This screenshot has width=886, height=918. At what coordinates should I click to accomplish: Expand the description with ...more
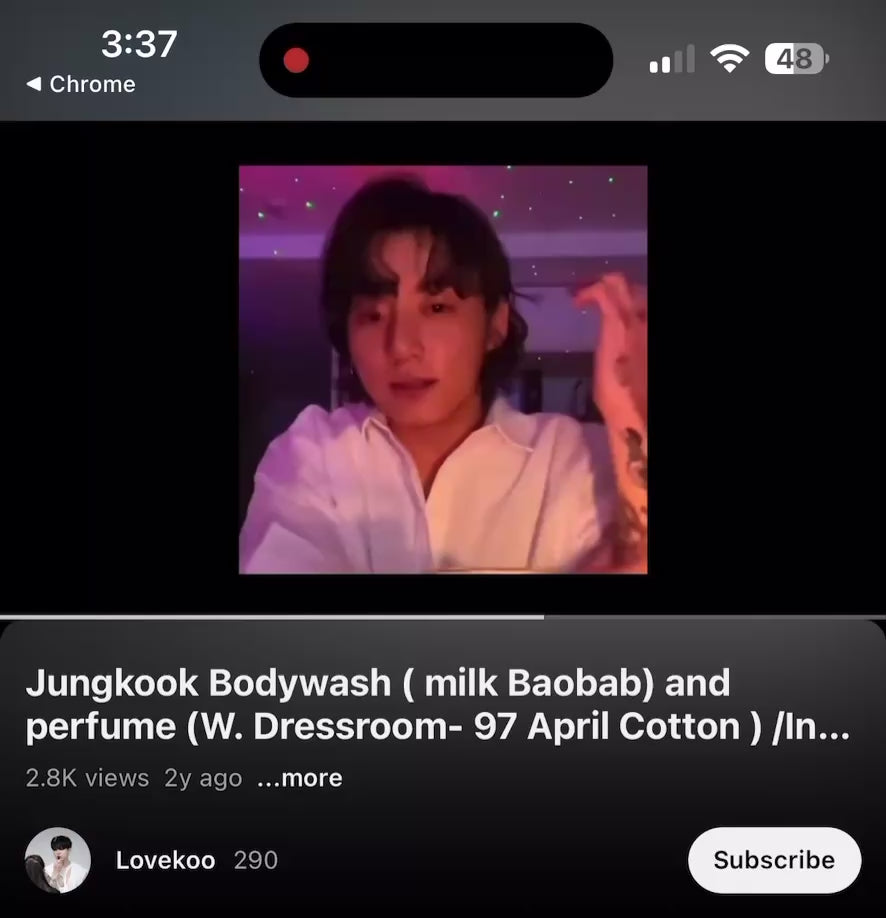point(299,778)
